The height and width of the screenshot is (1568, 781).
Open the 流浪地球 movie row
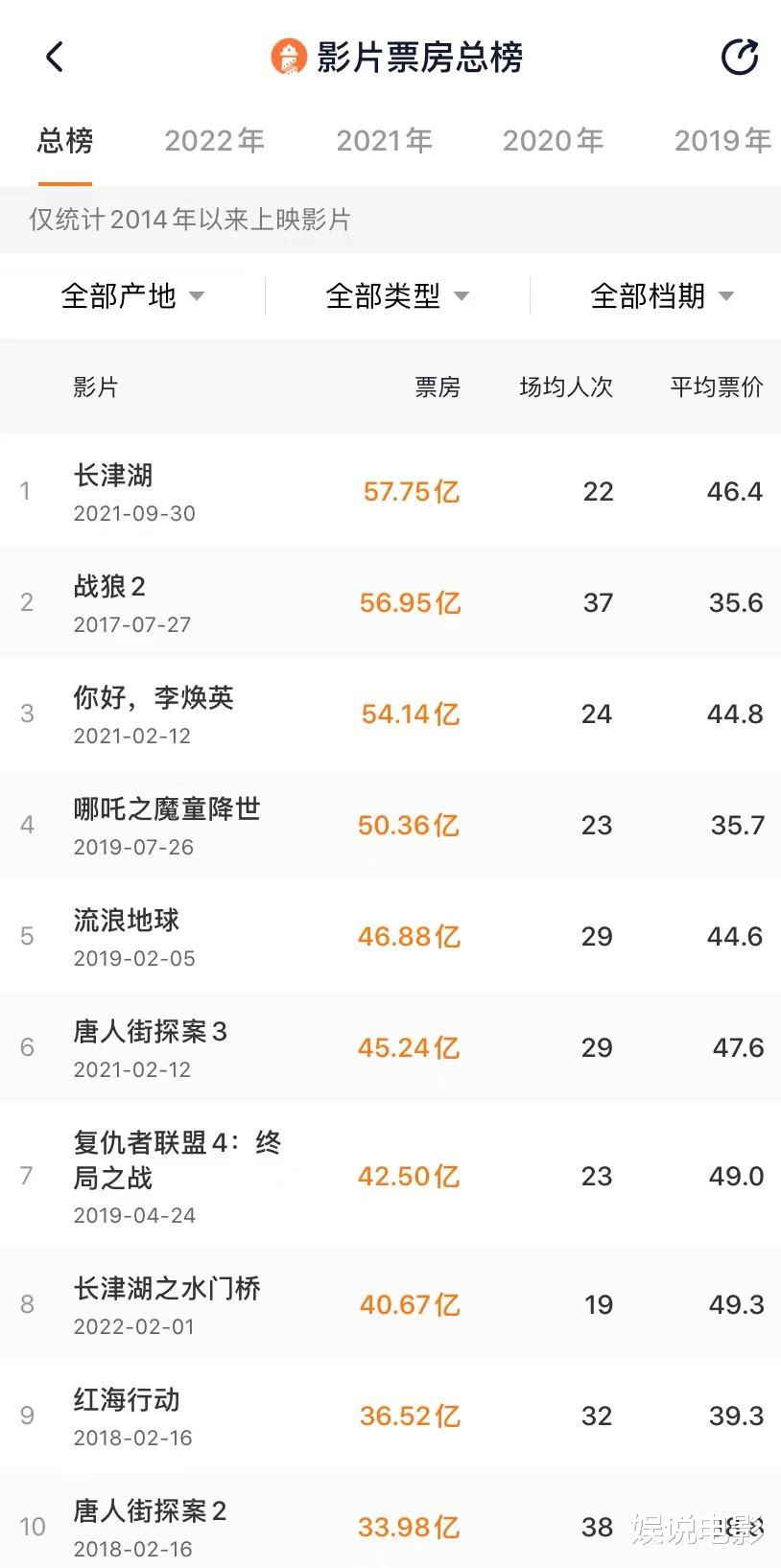[x=390, y=936]
